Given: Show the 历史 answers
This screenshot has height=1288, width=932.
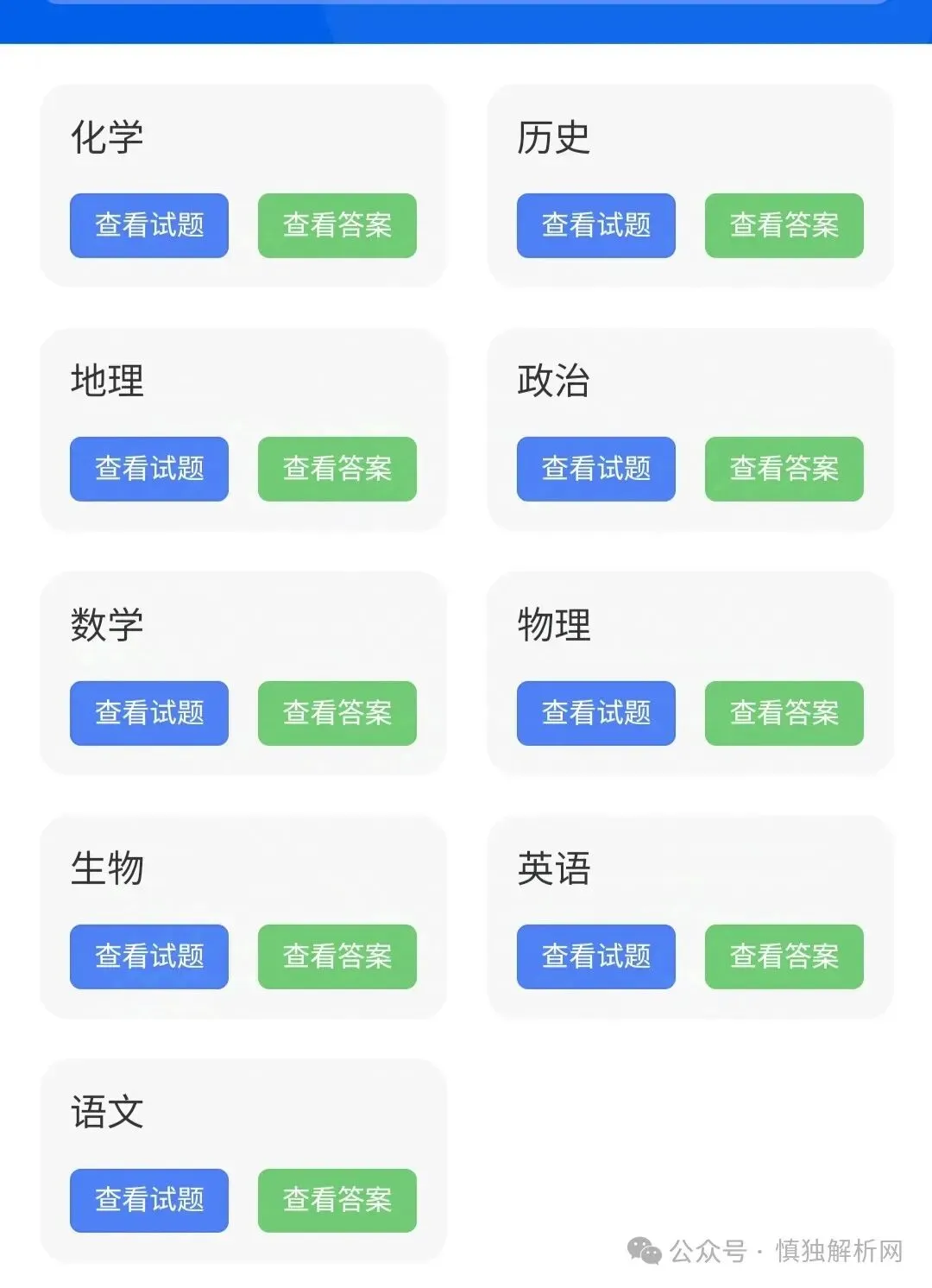Looking at the screenshot, I should pyautogui.click(x=784, y=225).
